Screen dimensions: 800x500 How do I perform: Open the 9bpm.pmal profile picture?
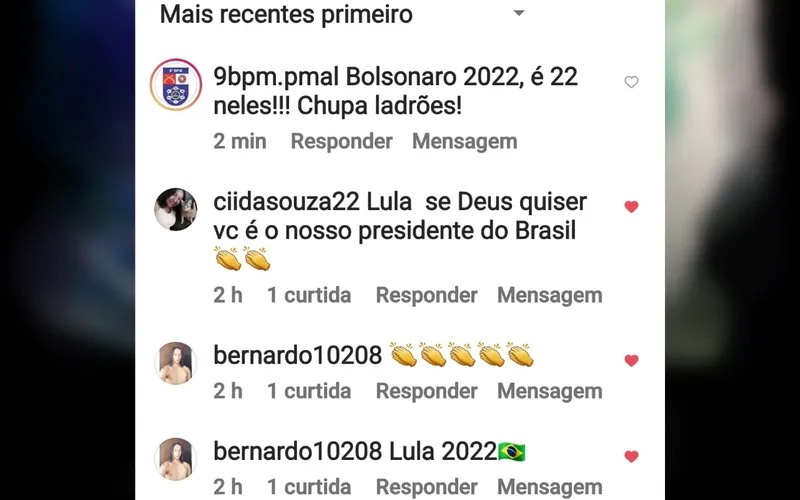coord(176,84)
